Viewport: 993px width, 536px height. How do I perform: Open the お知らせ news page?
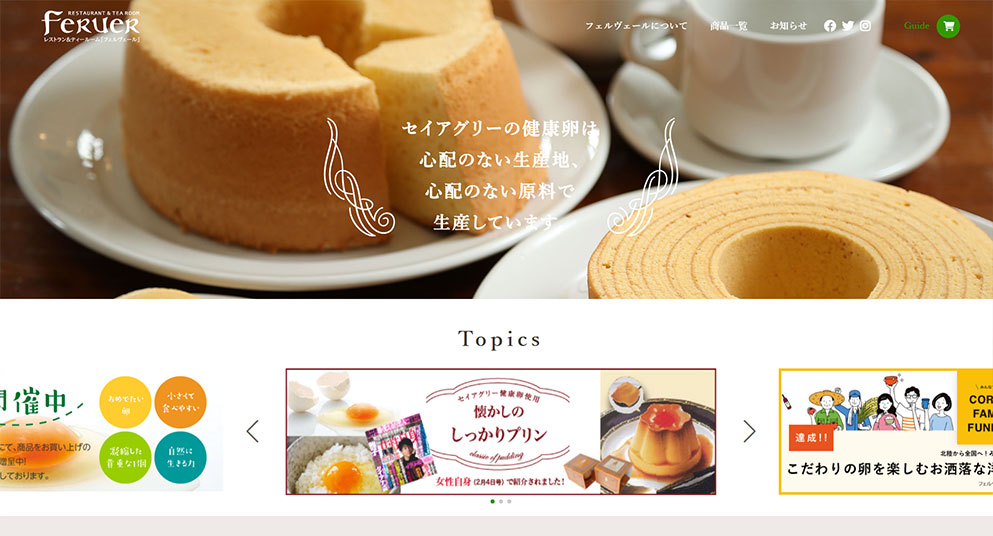coord(788,26)
